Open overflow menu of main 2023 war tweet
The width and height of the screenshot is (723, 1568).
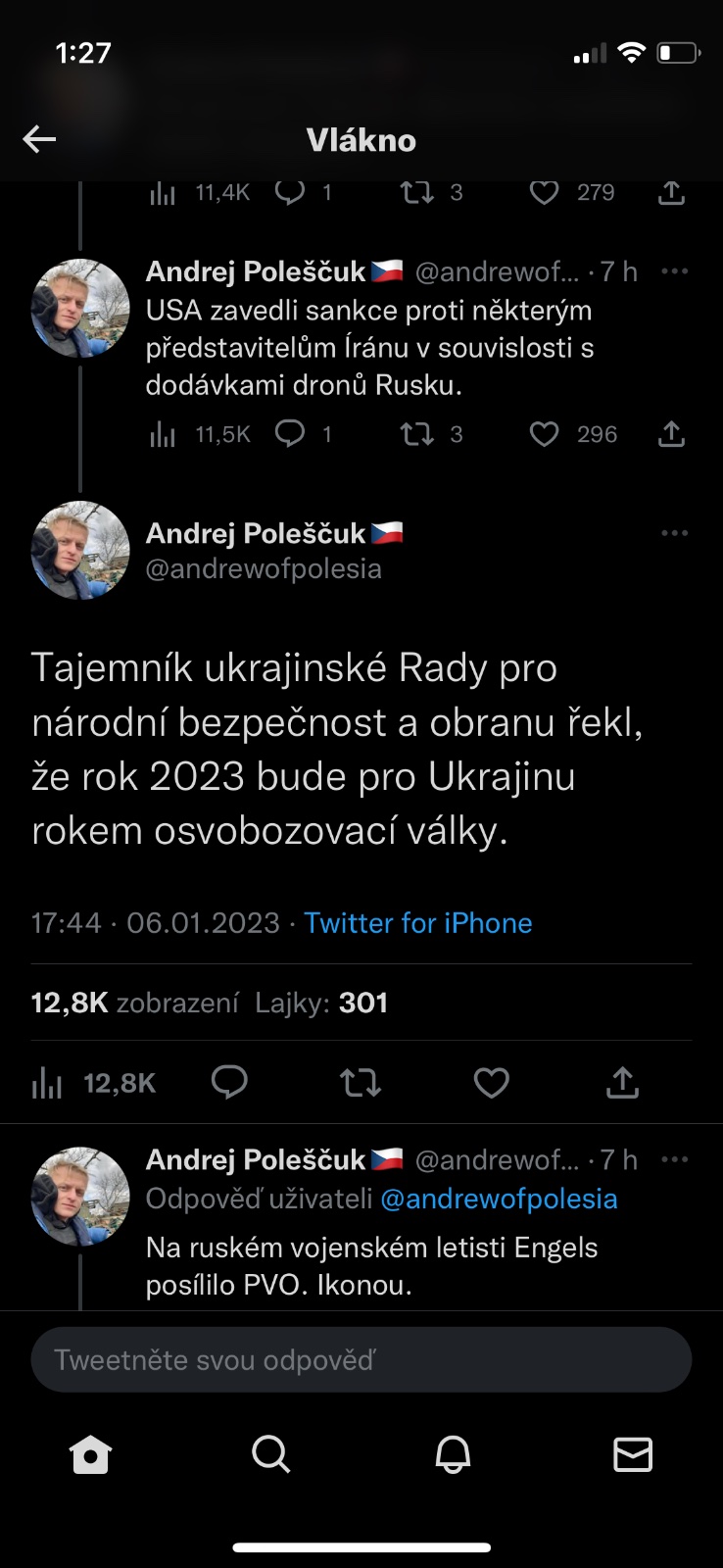pos(674,533)
